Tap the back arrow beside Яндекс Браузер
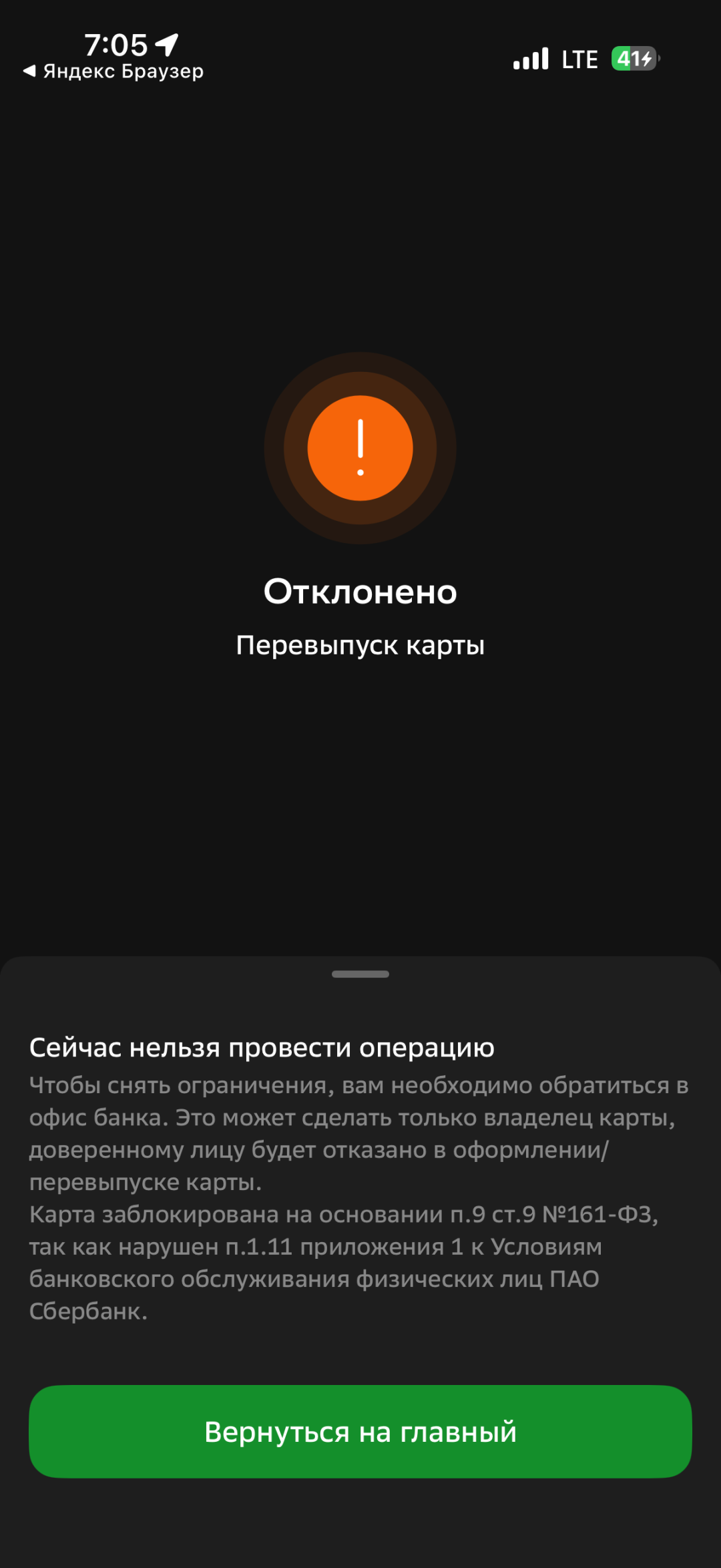 pos(28,70)
